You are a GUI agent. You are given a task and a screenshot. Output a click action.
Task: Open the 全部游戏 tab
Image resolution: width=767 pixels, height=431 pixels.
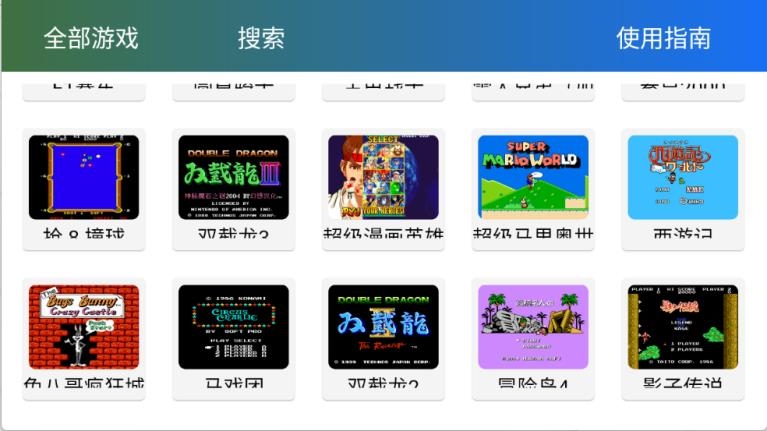(91, 38)
